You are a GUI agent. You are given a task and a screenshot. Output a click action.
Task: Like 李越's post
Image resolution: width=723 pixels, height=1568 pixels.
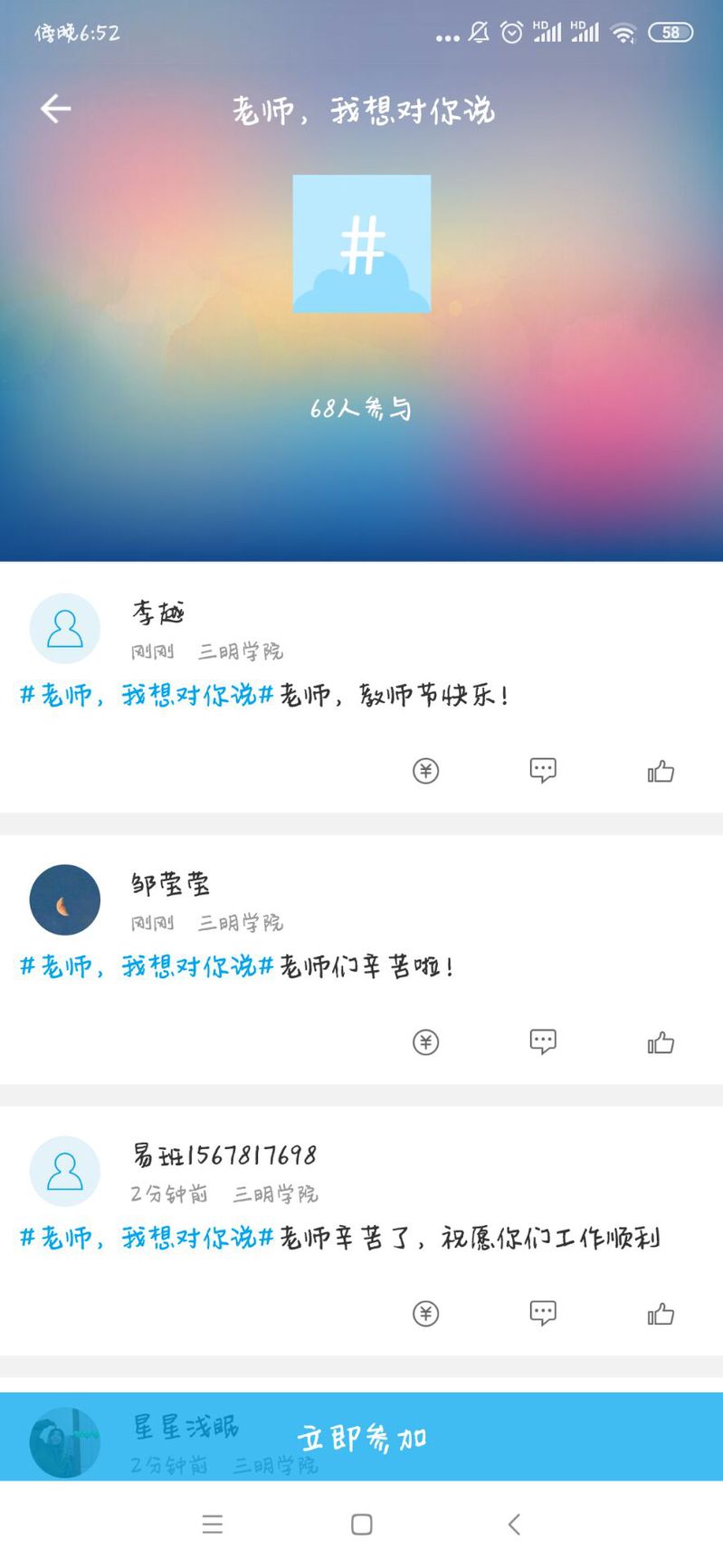(x=661, y=771)
